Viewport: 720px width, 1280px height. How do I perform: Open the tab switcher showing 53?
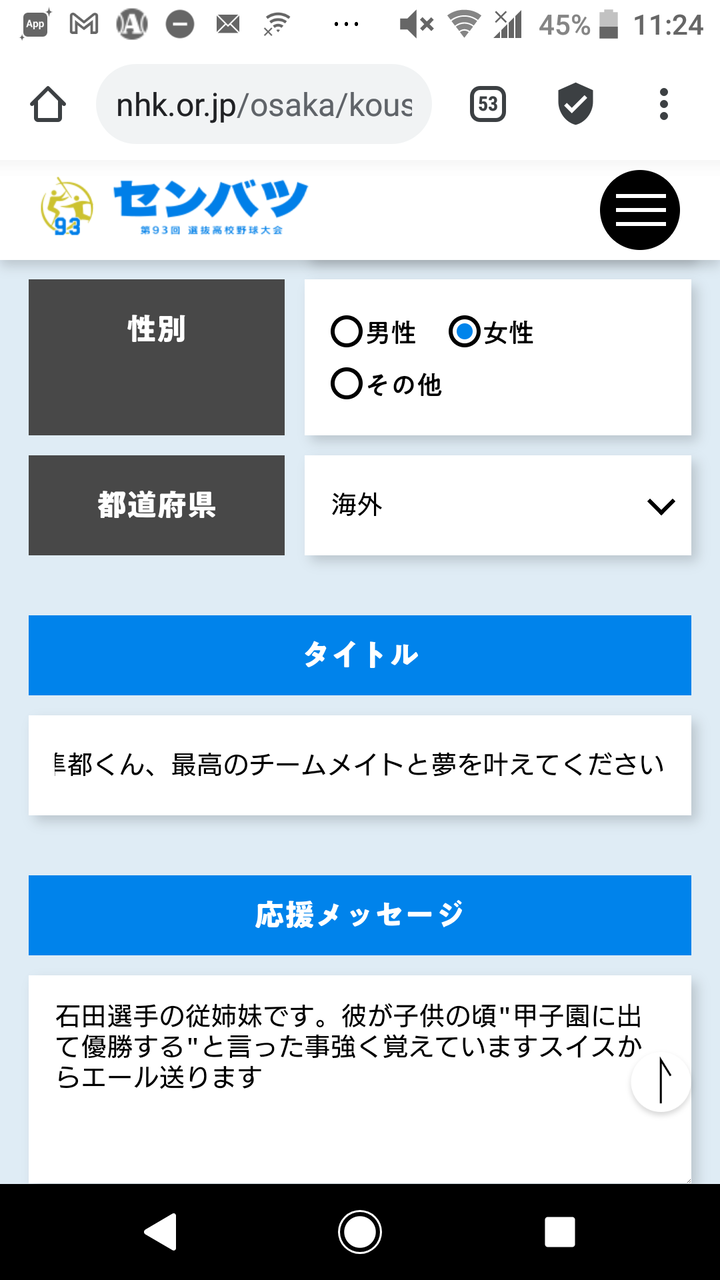pos(488,104)
